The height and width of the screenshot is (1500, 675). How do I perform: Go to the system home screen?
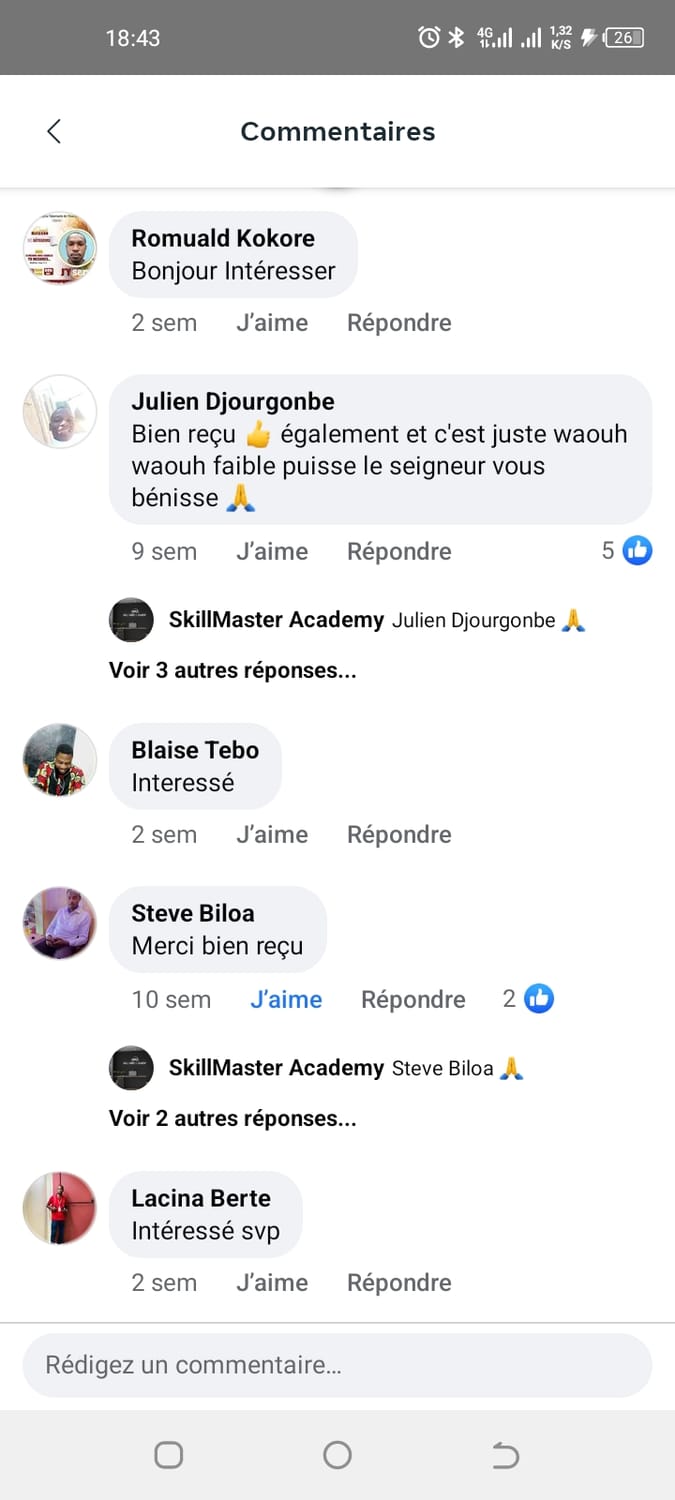tap(337, 1455)
